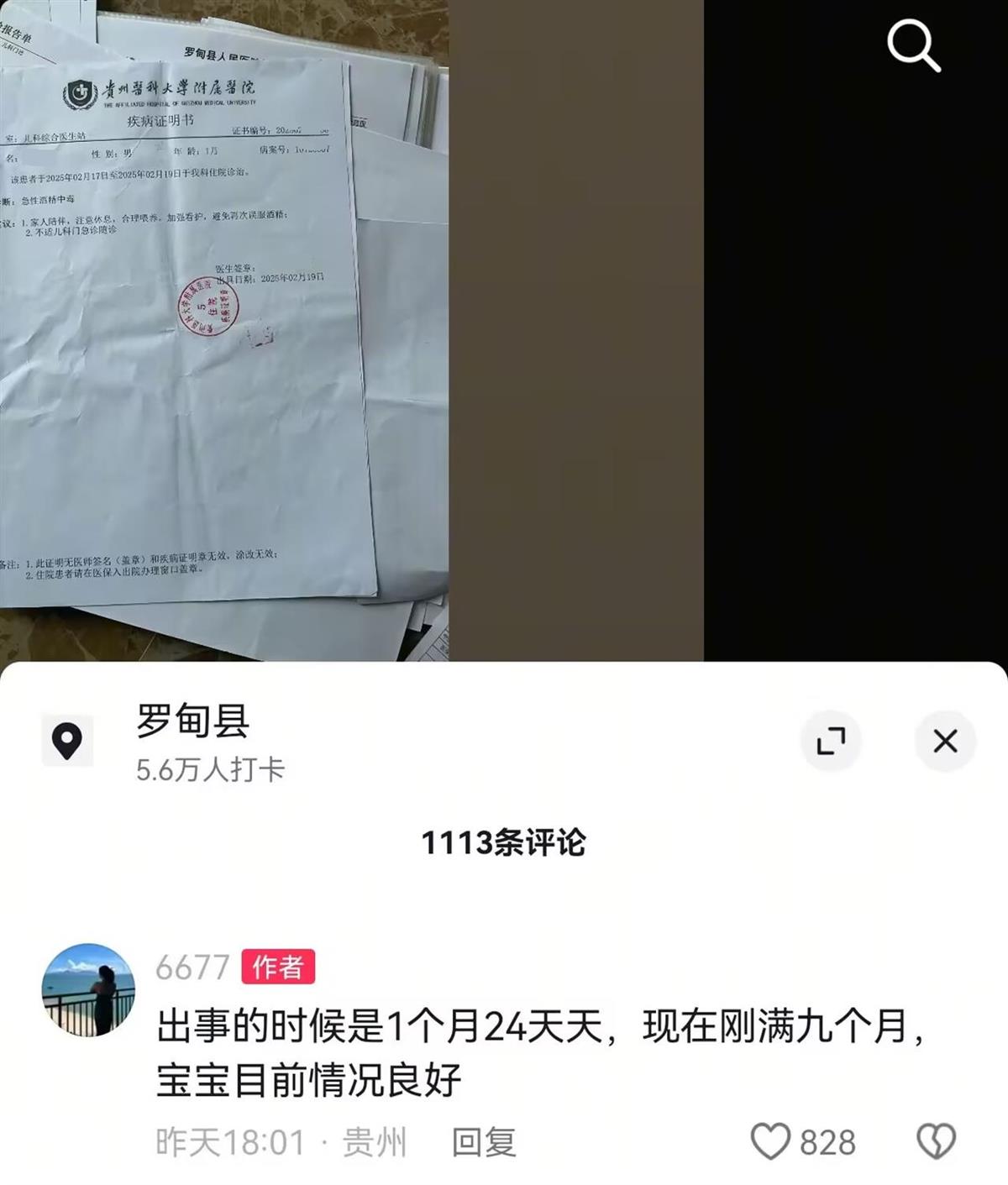Open fullscreen with the expand icon
This screenshot has height=1185, width=1008.
[832, 740]
